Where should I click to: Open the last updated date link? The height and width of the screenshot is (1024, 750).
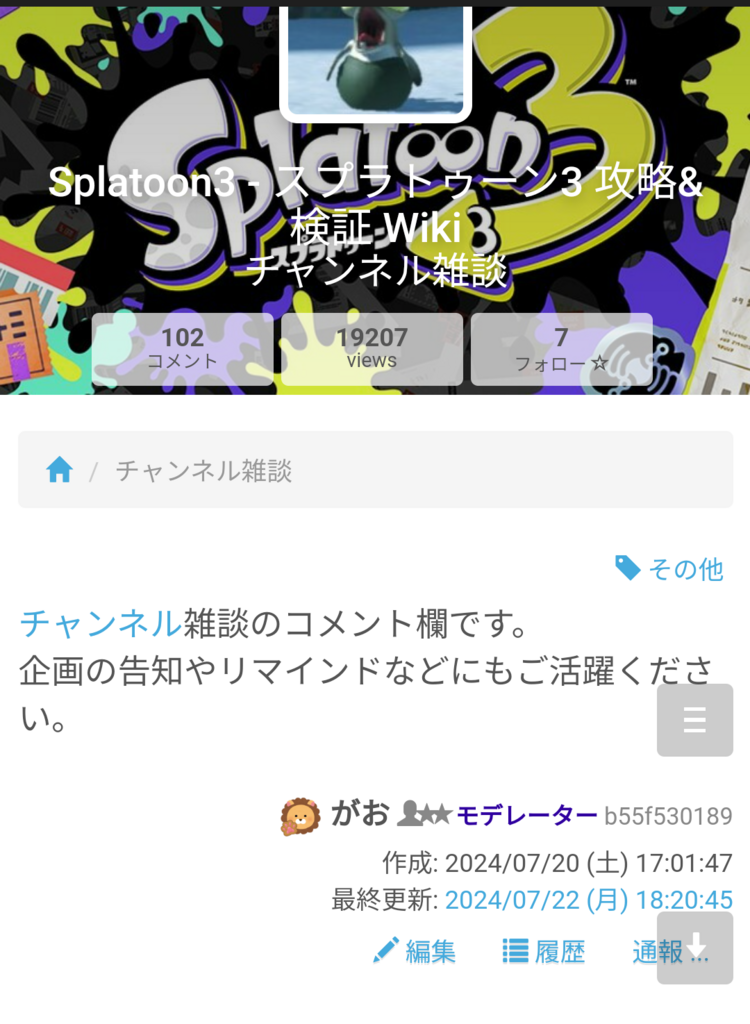coord(588,900)
